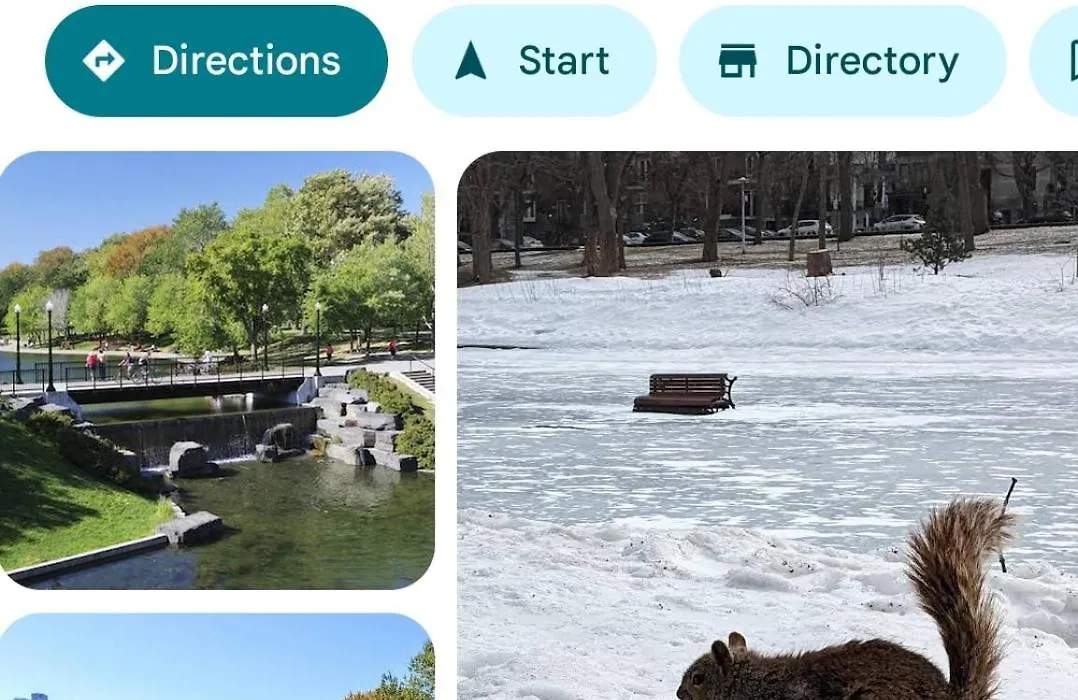Start navigation to this place

(x=534, y=61)
